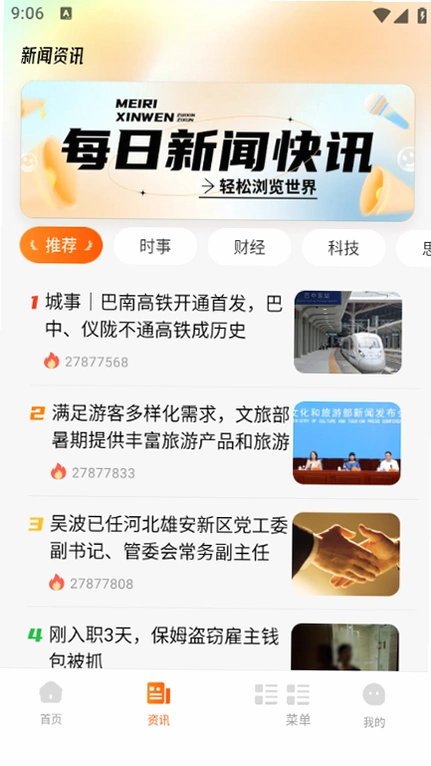Open the 保姆盗窃雇主钱包 news article
Viewport: 431px width, 766px height.
point(216,645)
